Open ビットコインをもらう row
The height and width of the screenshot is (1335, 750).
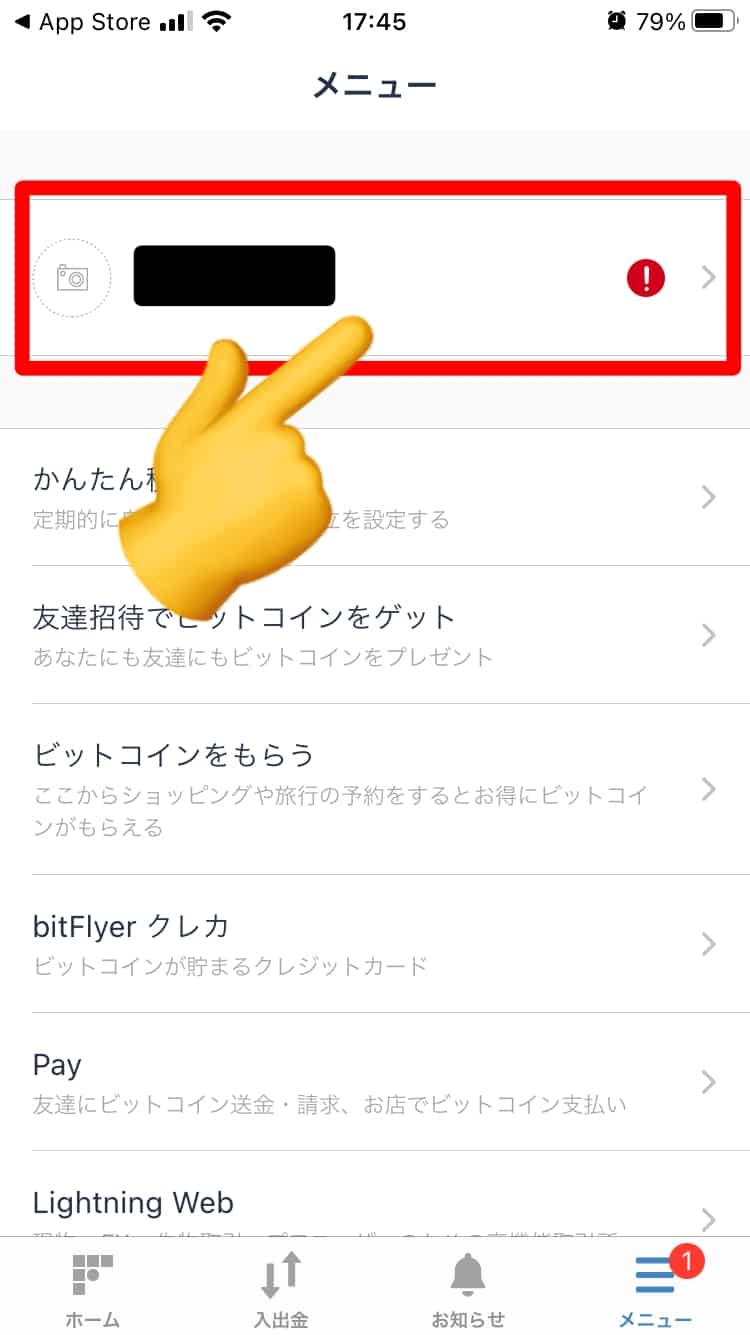(375, 788)
